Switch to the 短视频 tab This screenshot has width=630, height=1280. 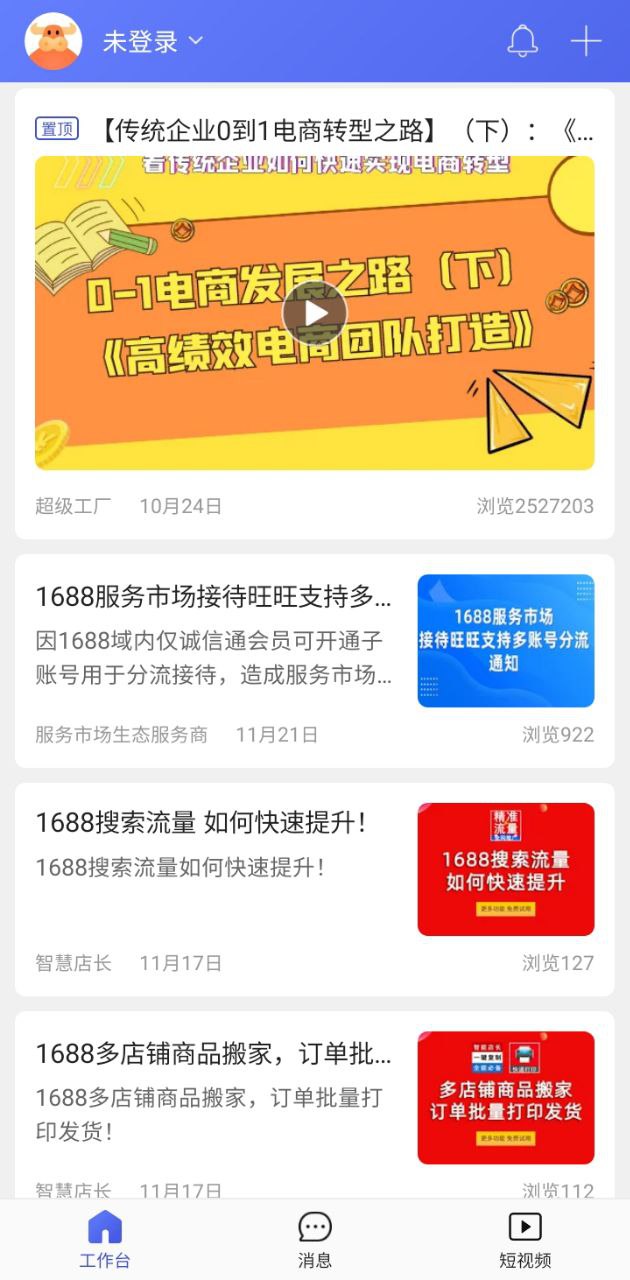[x=524, y=1239]
